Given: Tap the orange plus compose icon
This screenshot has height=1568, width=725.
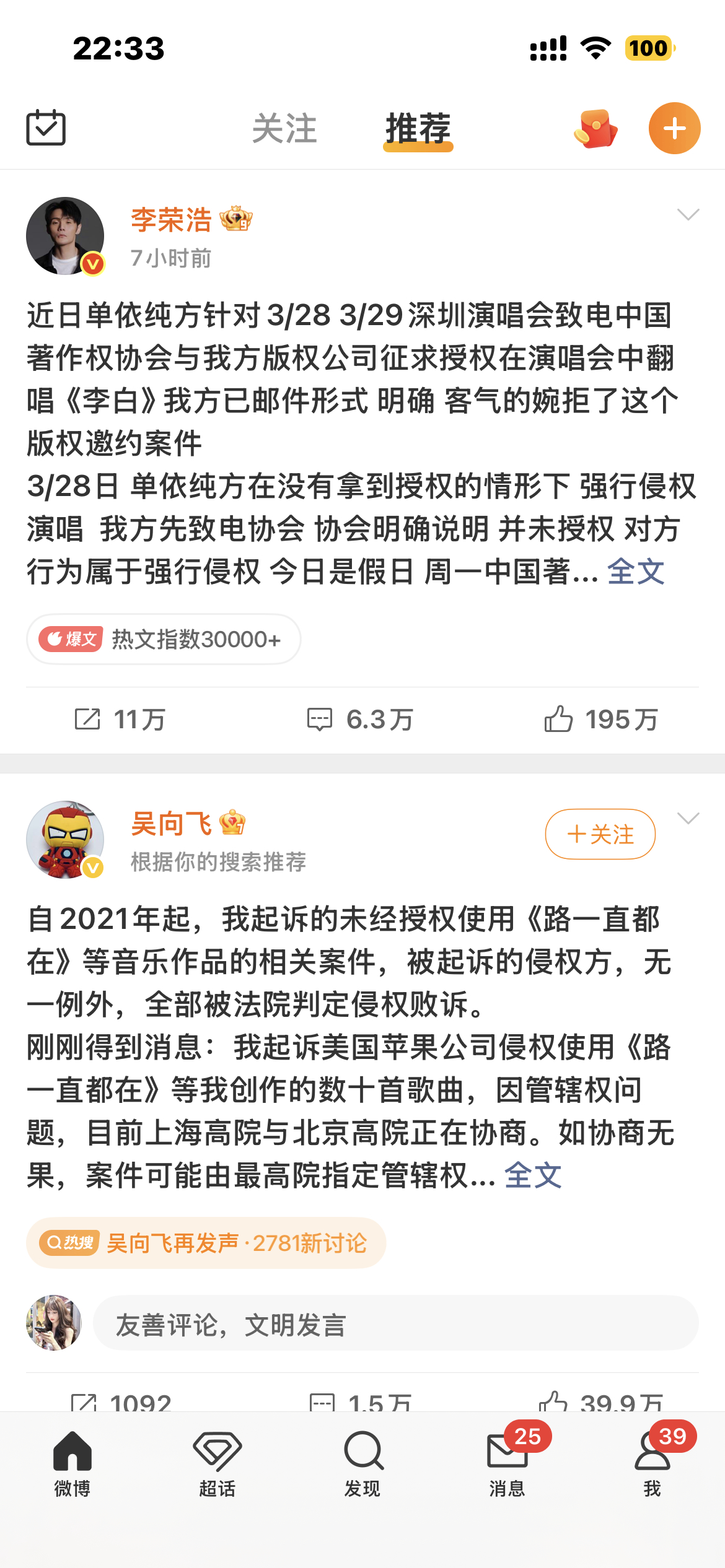Looking at the screenshot, I should pos(674,128).
